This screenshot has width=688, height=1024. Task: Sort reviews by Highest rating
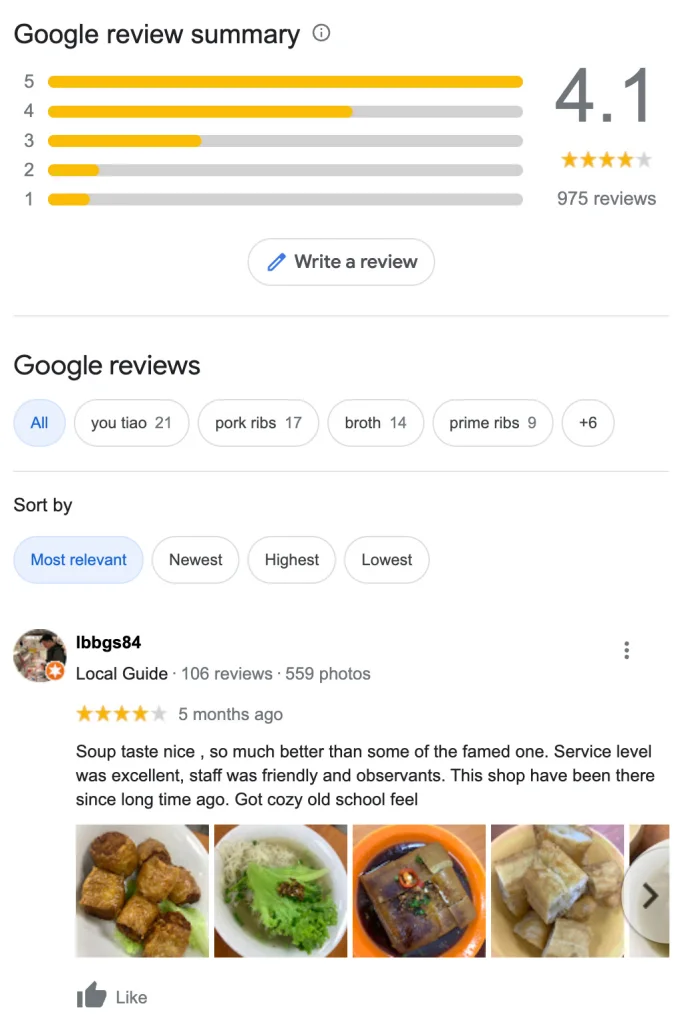coord(291,560)
